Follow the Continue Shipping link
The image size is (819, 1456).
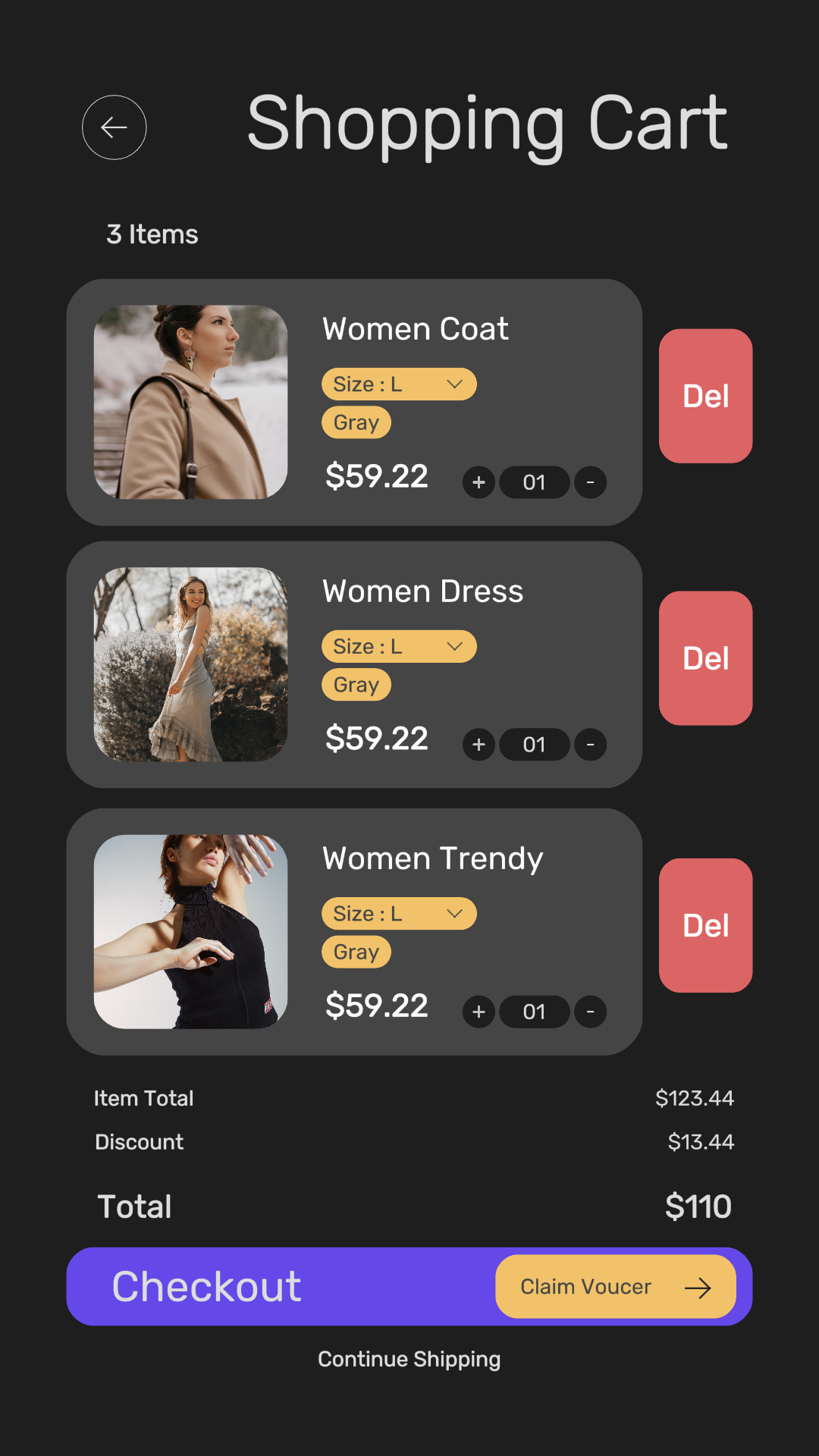[409, 1359]
